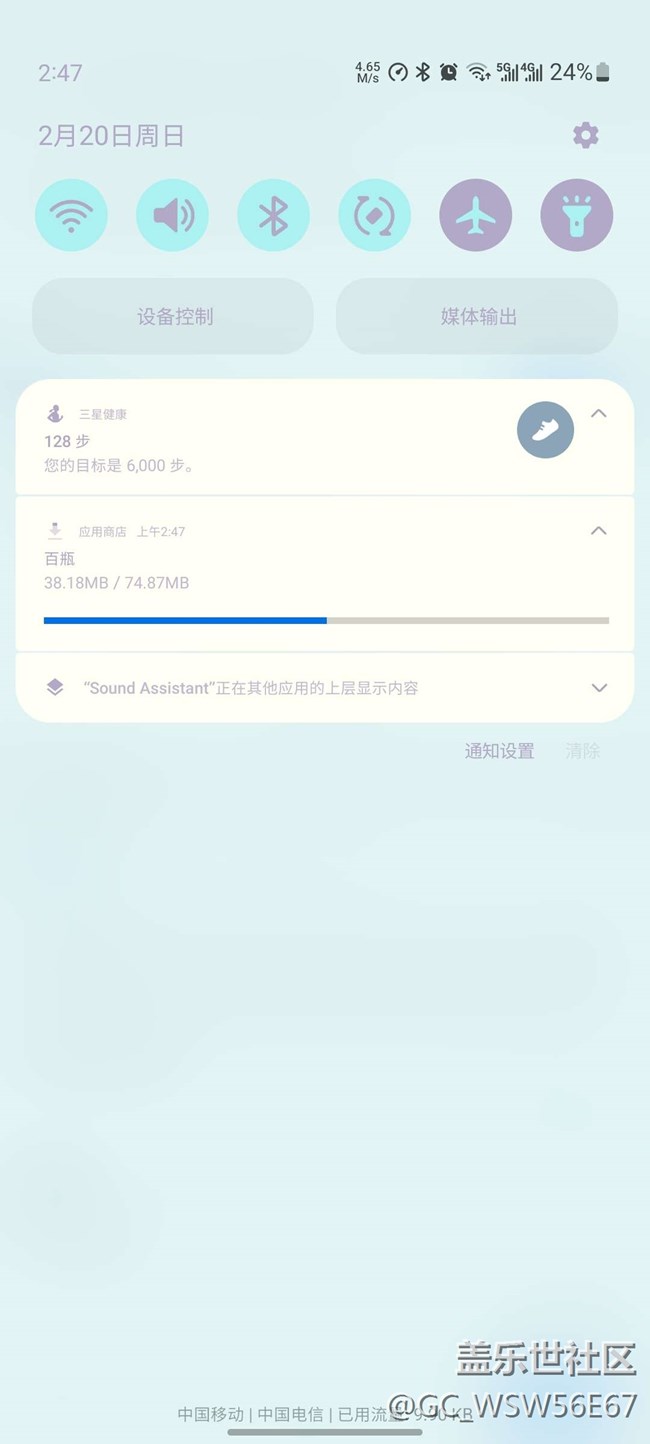This screenshot has height=1444, width=650.
Task: Toggle the sound mode quick setting
Action: pos(172,215)
